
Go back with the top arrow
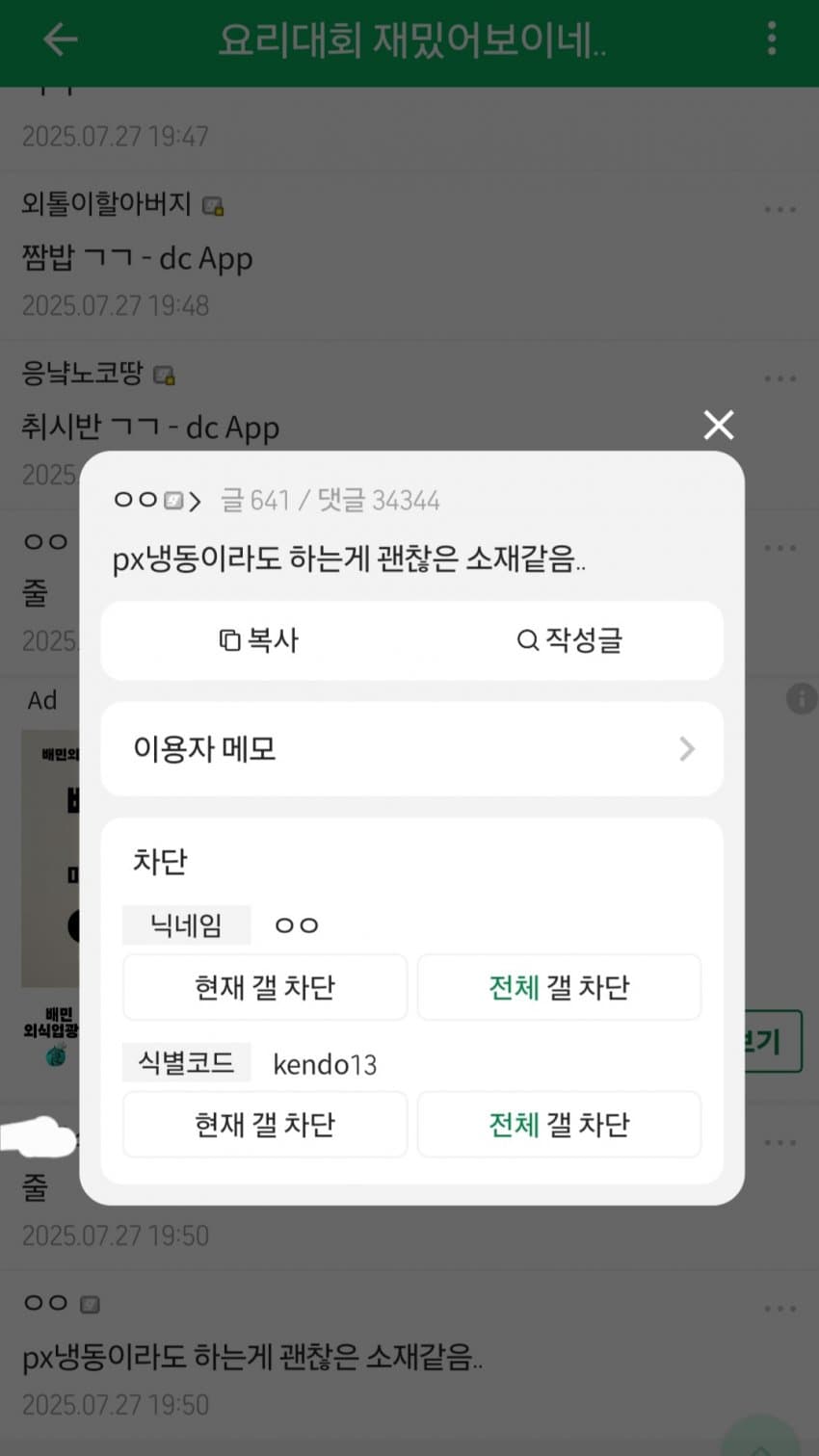tap(60, 39)
